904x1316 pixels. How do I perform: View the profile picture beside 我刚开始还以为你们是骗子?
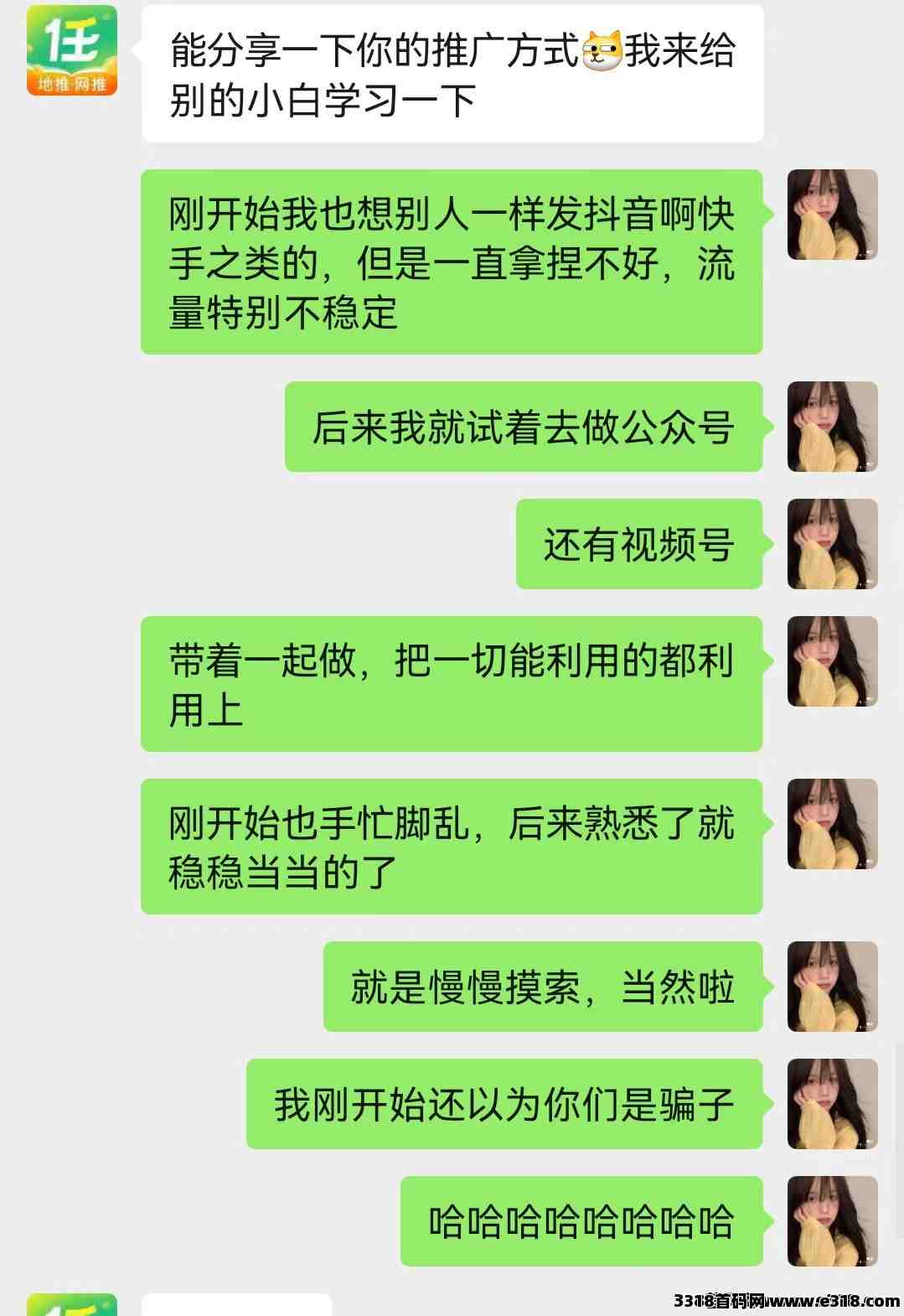point(832,1104)
